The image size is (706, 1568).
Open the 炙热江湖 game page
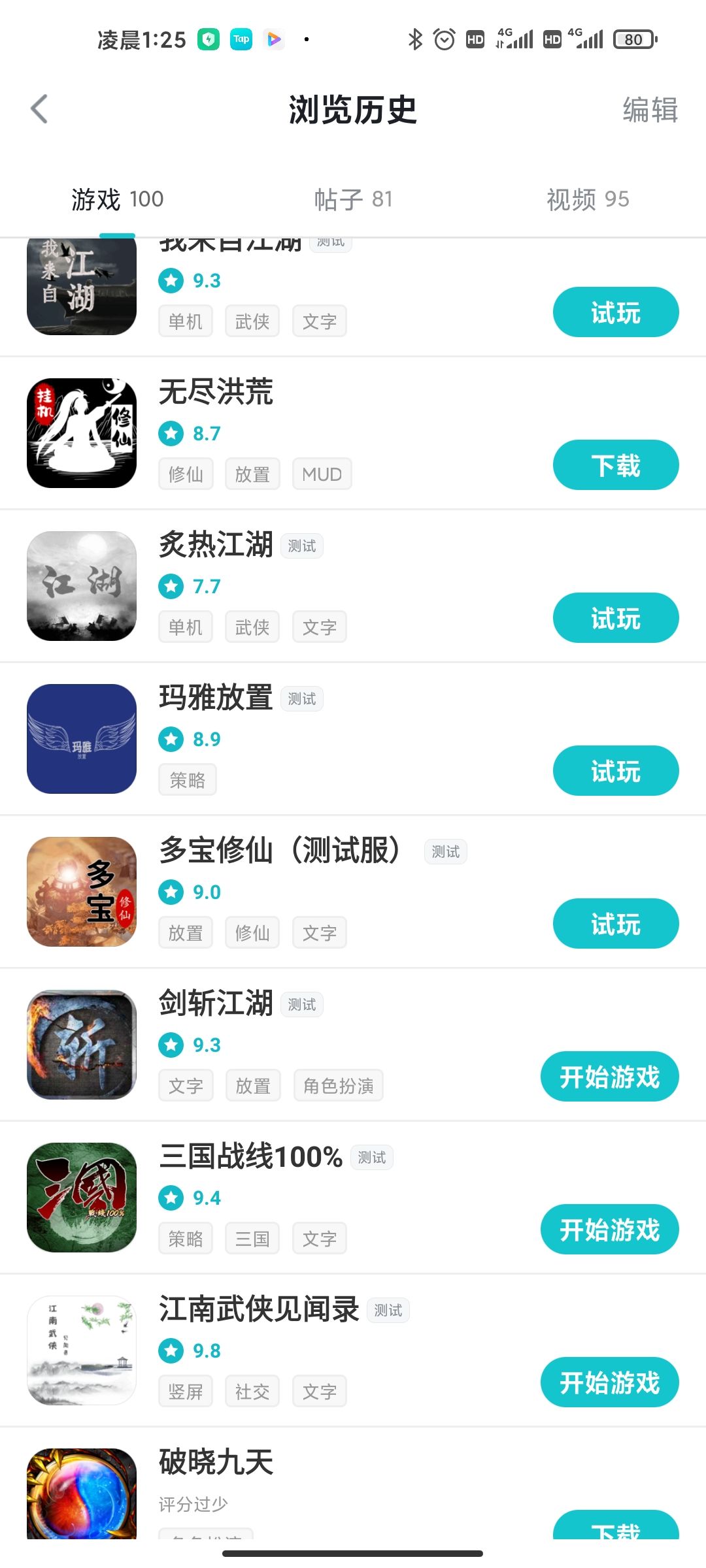(x=216, y=546)
